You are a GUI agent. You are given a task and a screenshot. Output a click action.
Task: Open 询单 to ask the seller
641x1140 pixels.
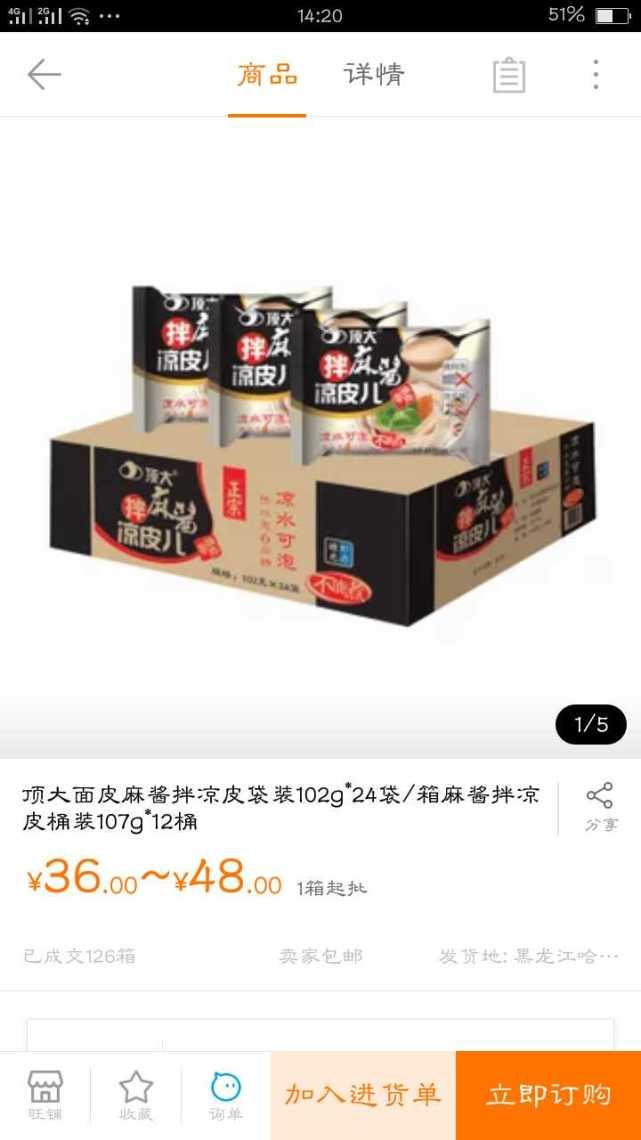(226, 1095)
